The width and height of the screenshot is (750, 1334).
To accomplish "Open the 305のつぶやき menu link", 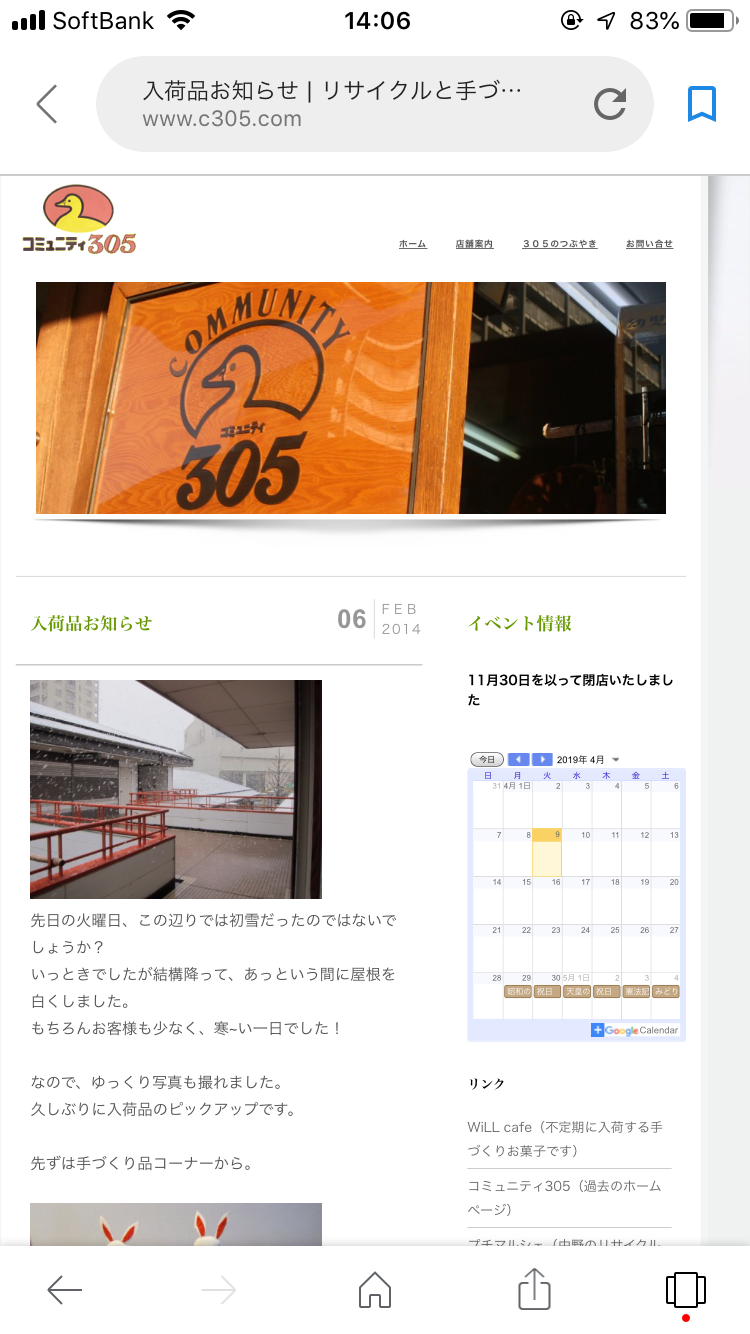I will pyautogui.click(x=560, y=244).
